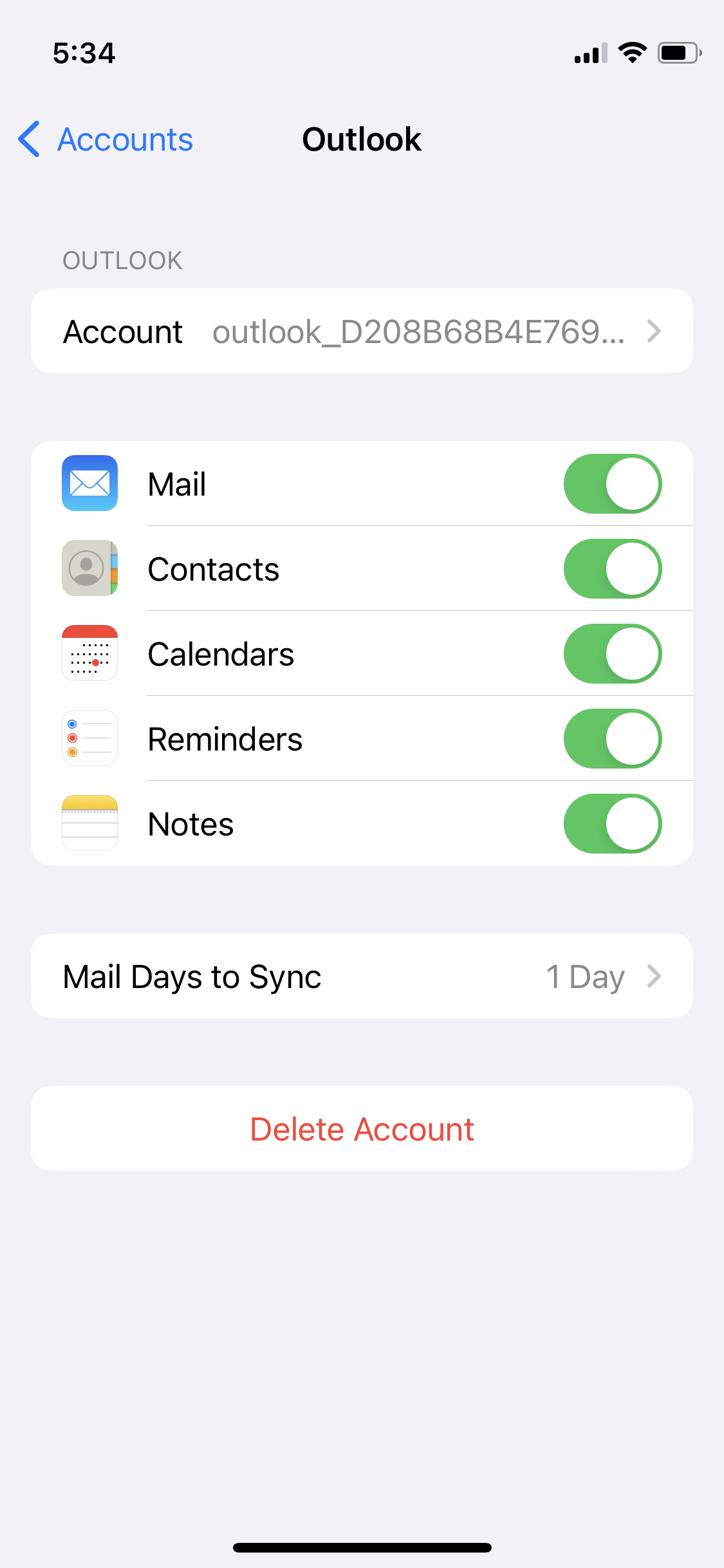Disable the Reminders switch
This screenshot has width=724, height=1568.
(x=612, y=738)
